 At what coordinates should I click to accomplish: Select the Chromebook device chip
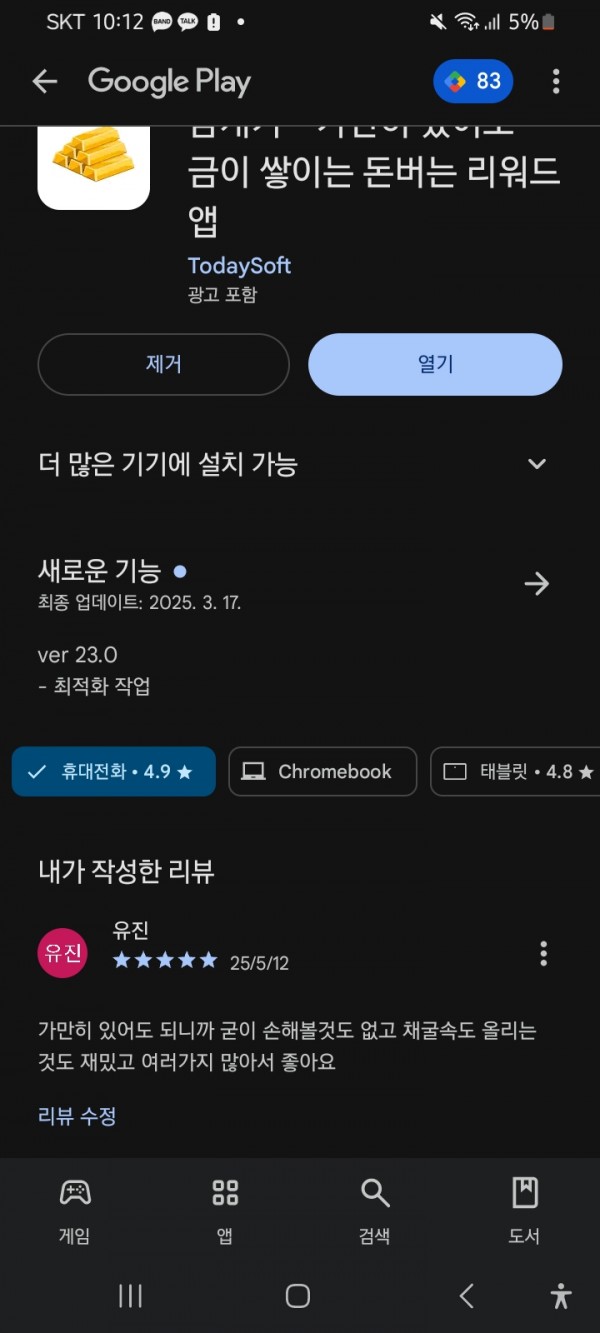323,772
